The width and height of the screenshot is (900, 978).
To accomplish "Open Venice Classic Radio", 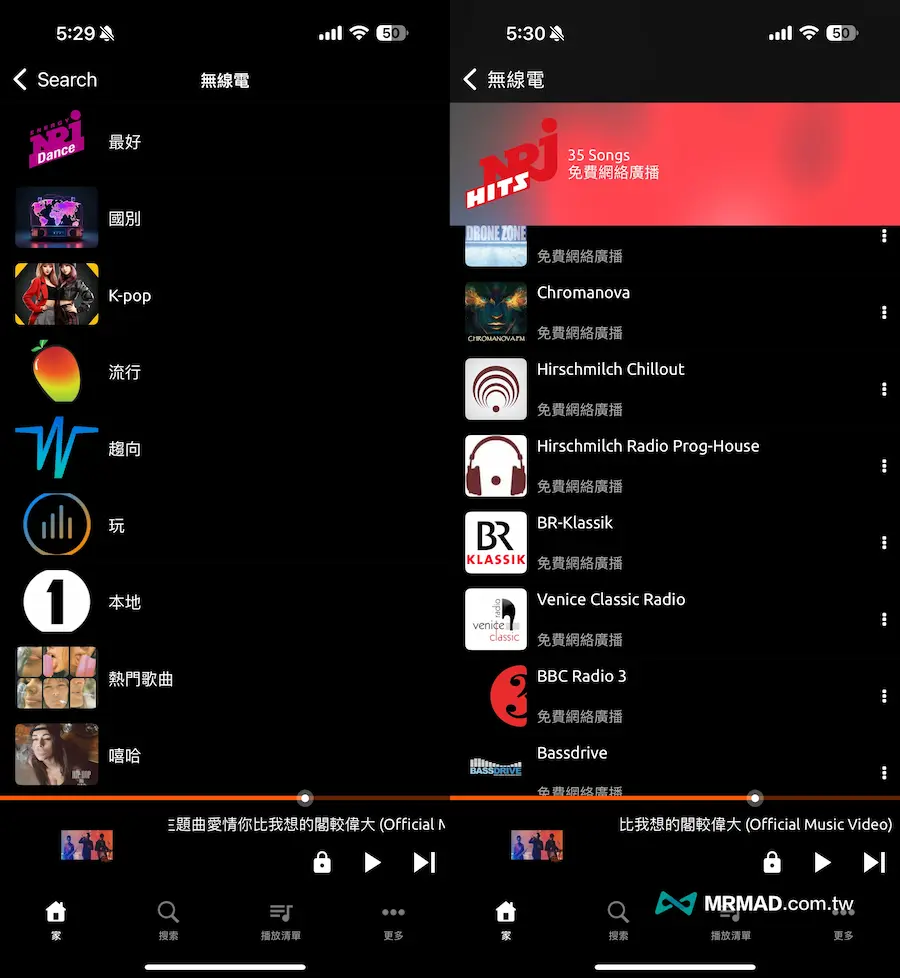I will click(x=610, y=600).
